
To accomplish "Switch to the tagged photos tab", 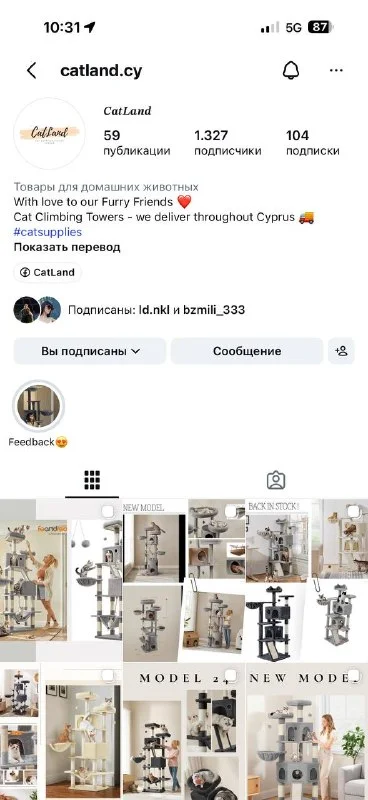I will [x=276, y=480].
